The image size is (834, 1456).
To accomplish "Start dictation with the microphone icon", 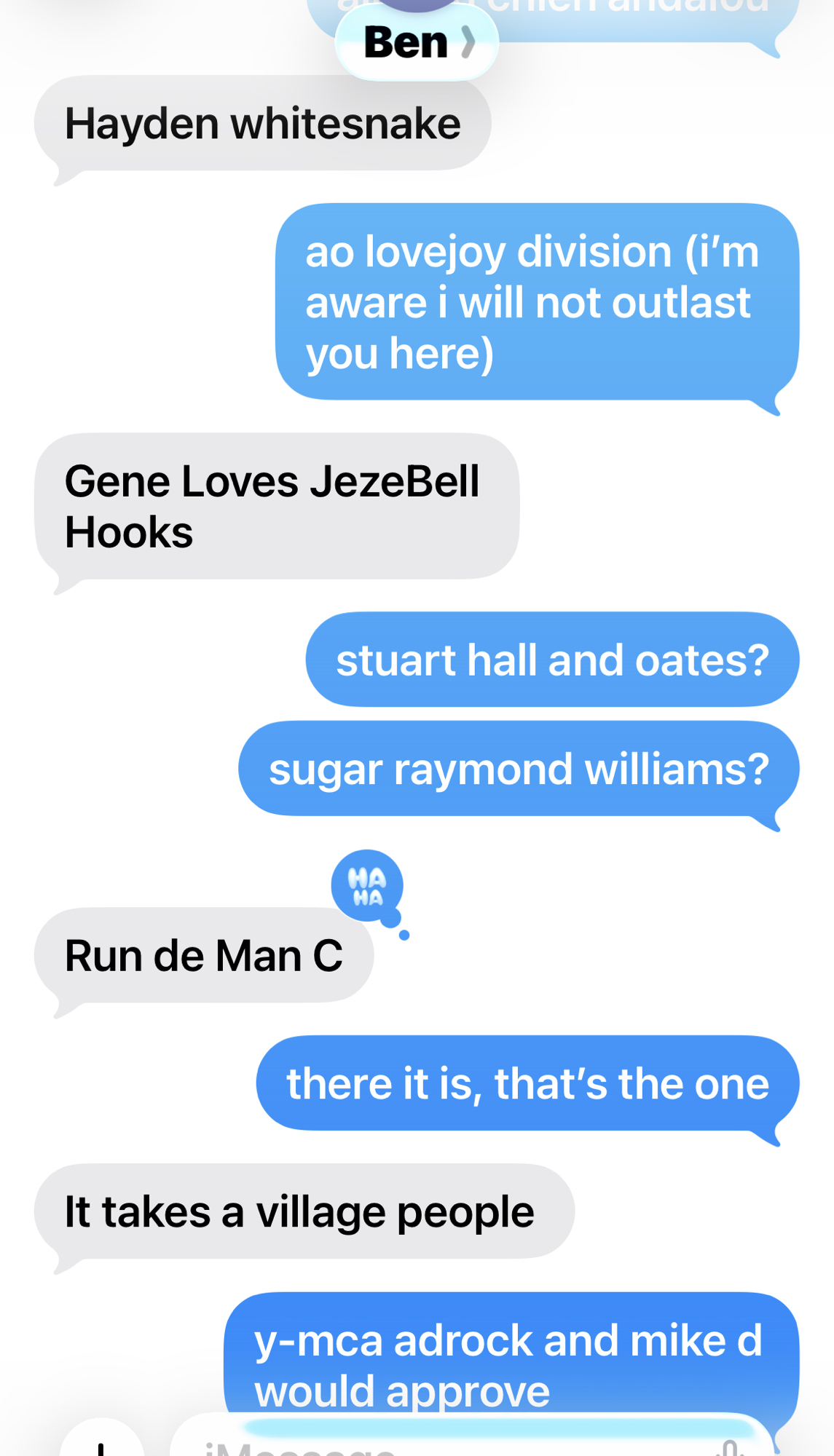I will click(x=731, y=1447).
